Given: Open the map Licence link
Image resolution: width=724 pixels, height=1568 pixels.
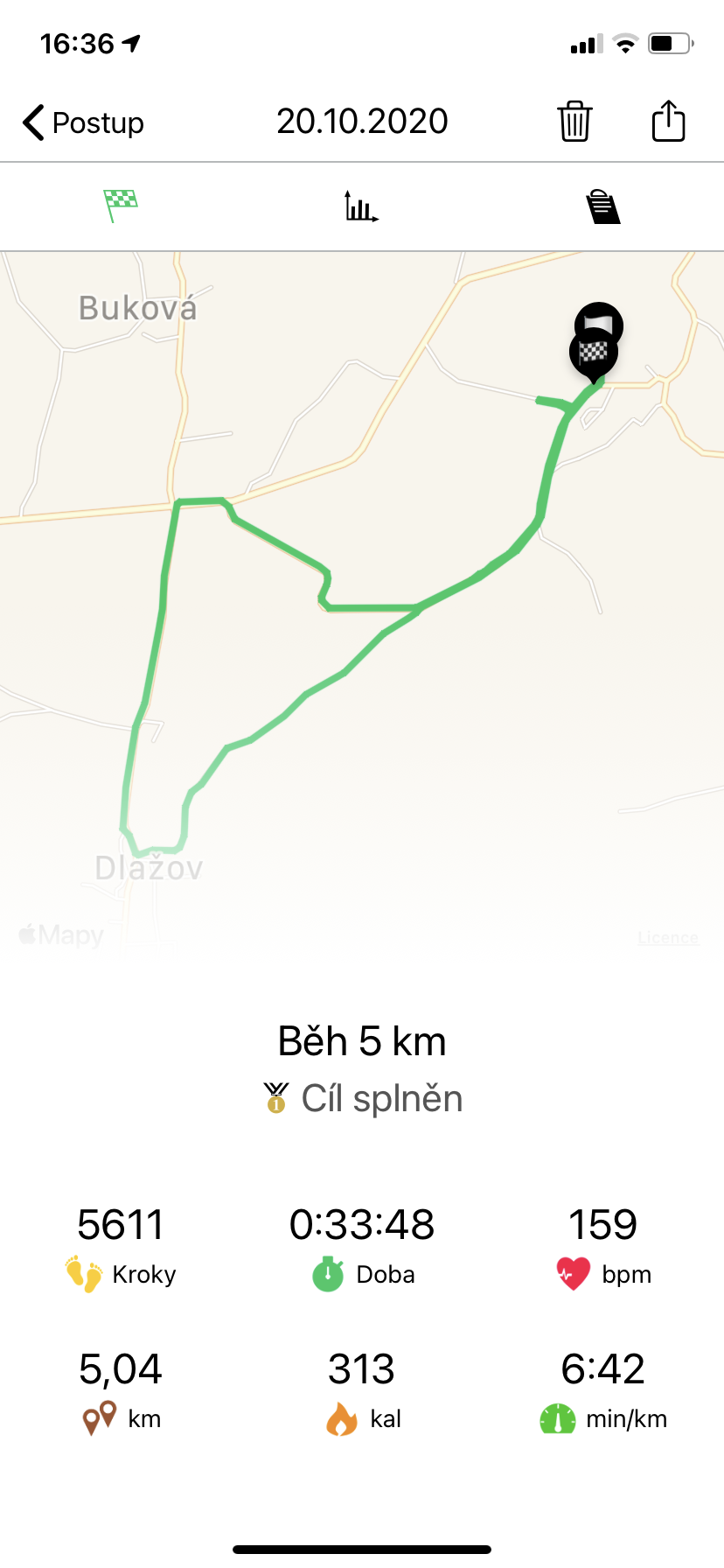Looking at the screenshot, I should click(667, 938).
